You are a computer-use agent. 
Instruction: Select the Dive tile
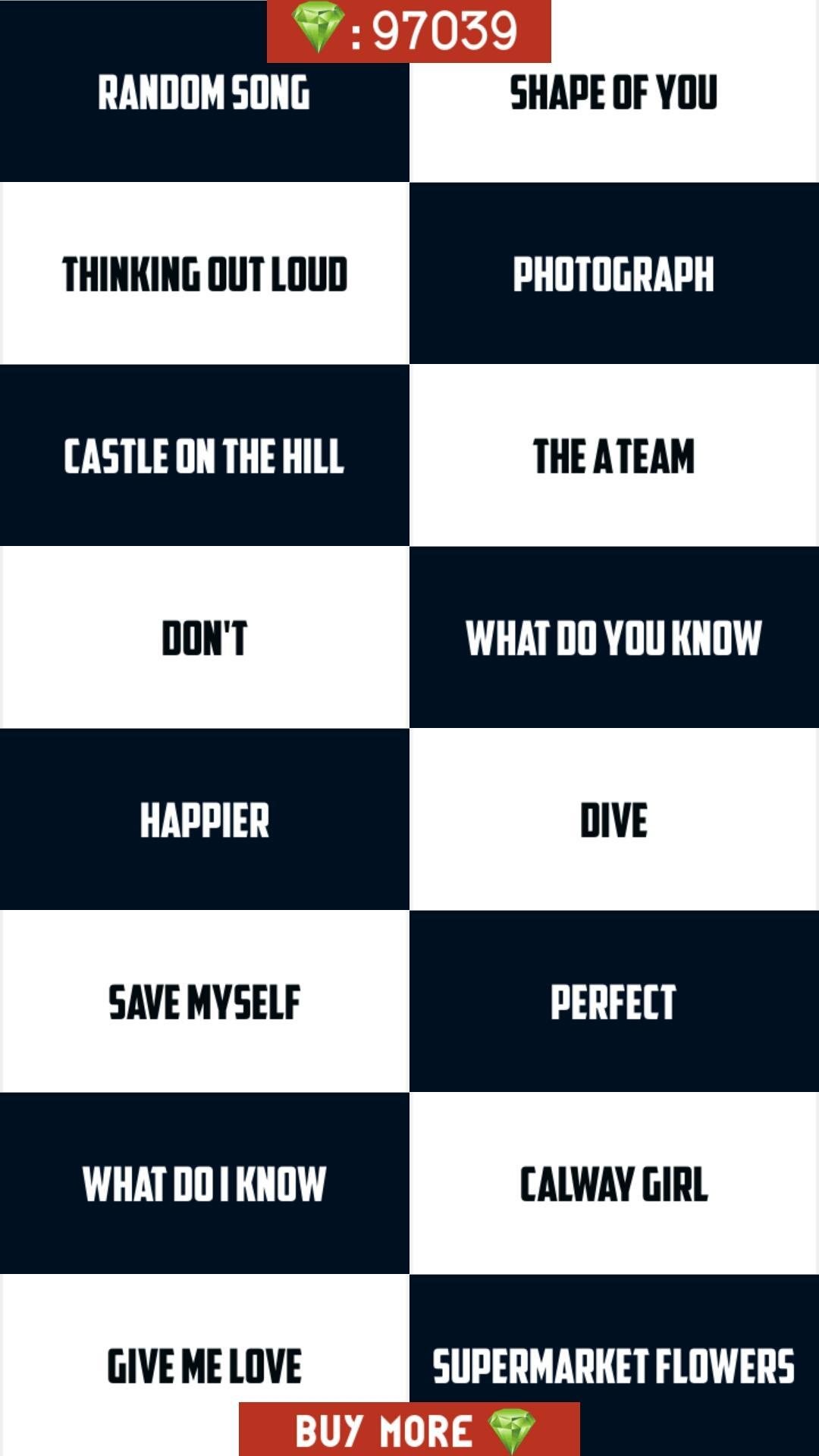[x=614, y=819]
